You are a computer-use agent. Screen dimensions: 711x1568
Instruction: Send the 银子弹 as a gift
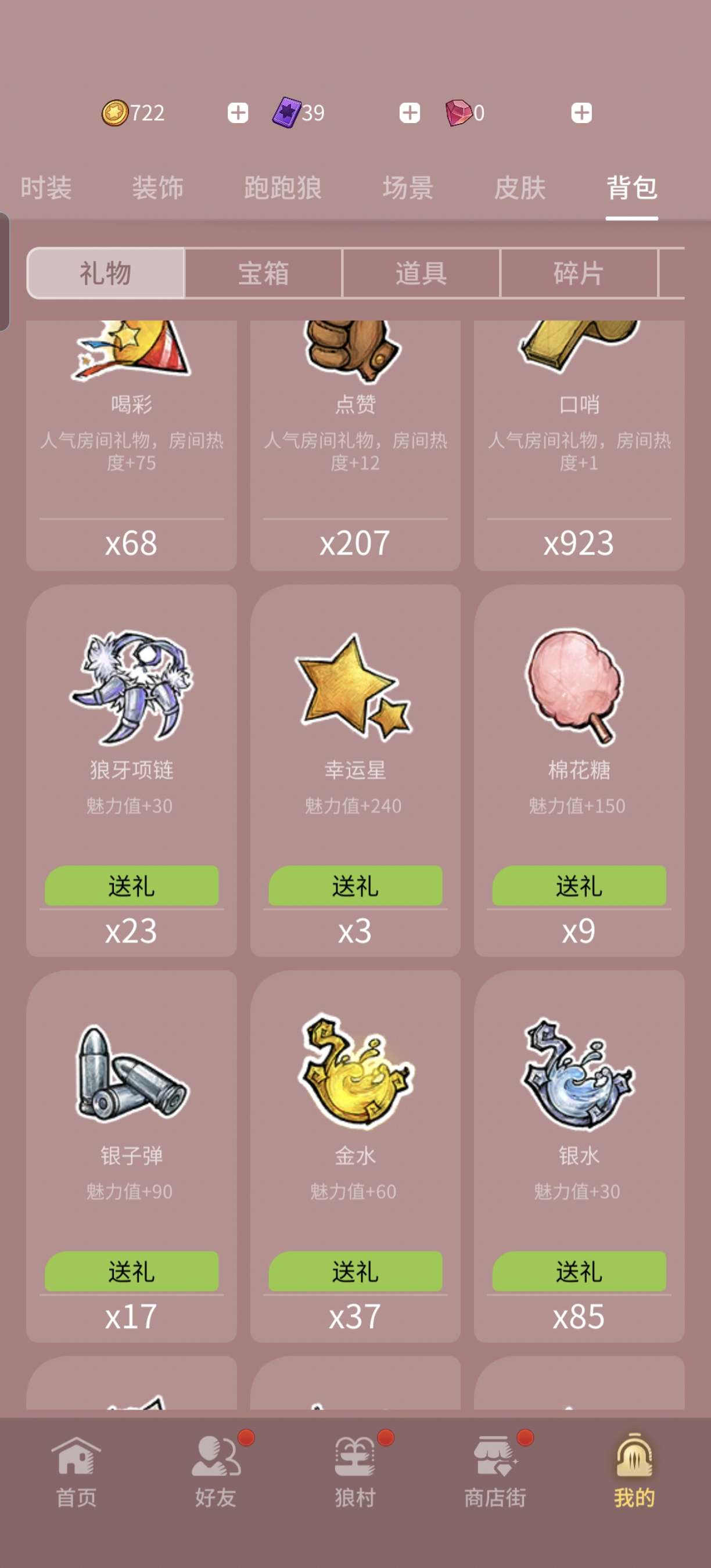pyautogui.click(x=131, y=1271)
